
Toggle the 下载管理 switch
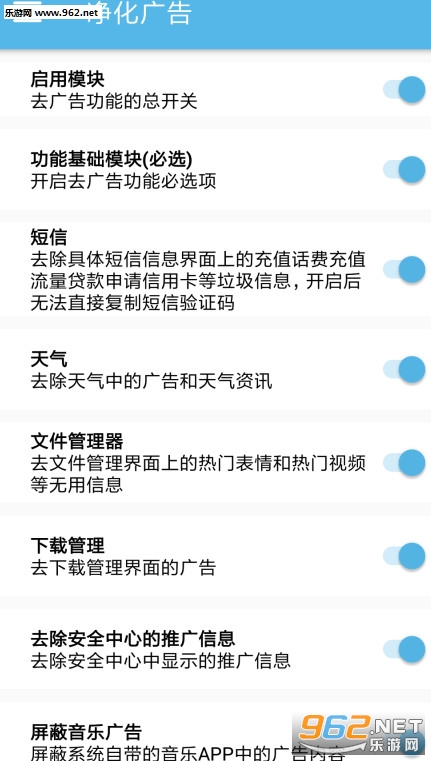coord(404,556)
